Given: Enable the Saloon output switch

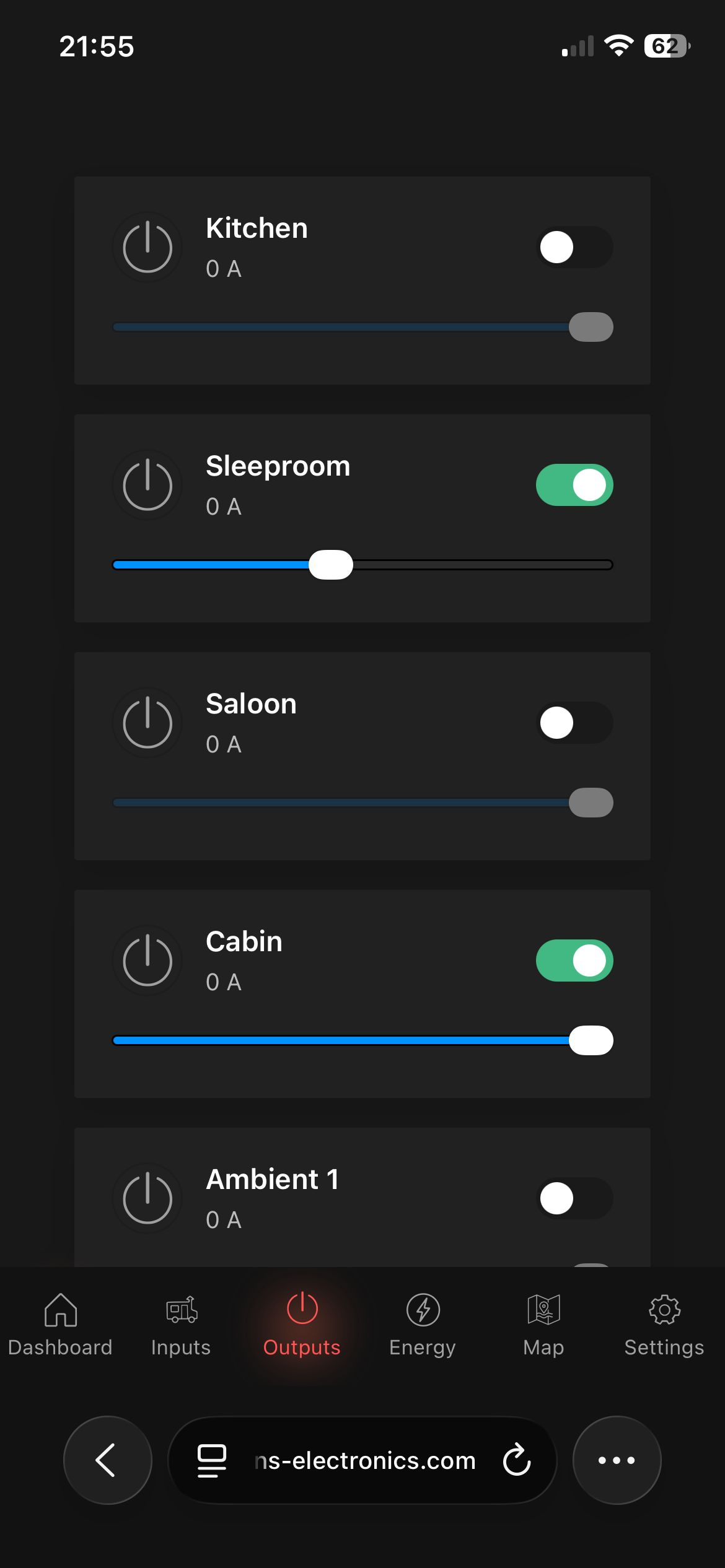Looking at the screenshot, I should (574, 723).
